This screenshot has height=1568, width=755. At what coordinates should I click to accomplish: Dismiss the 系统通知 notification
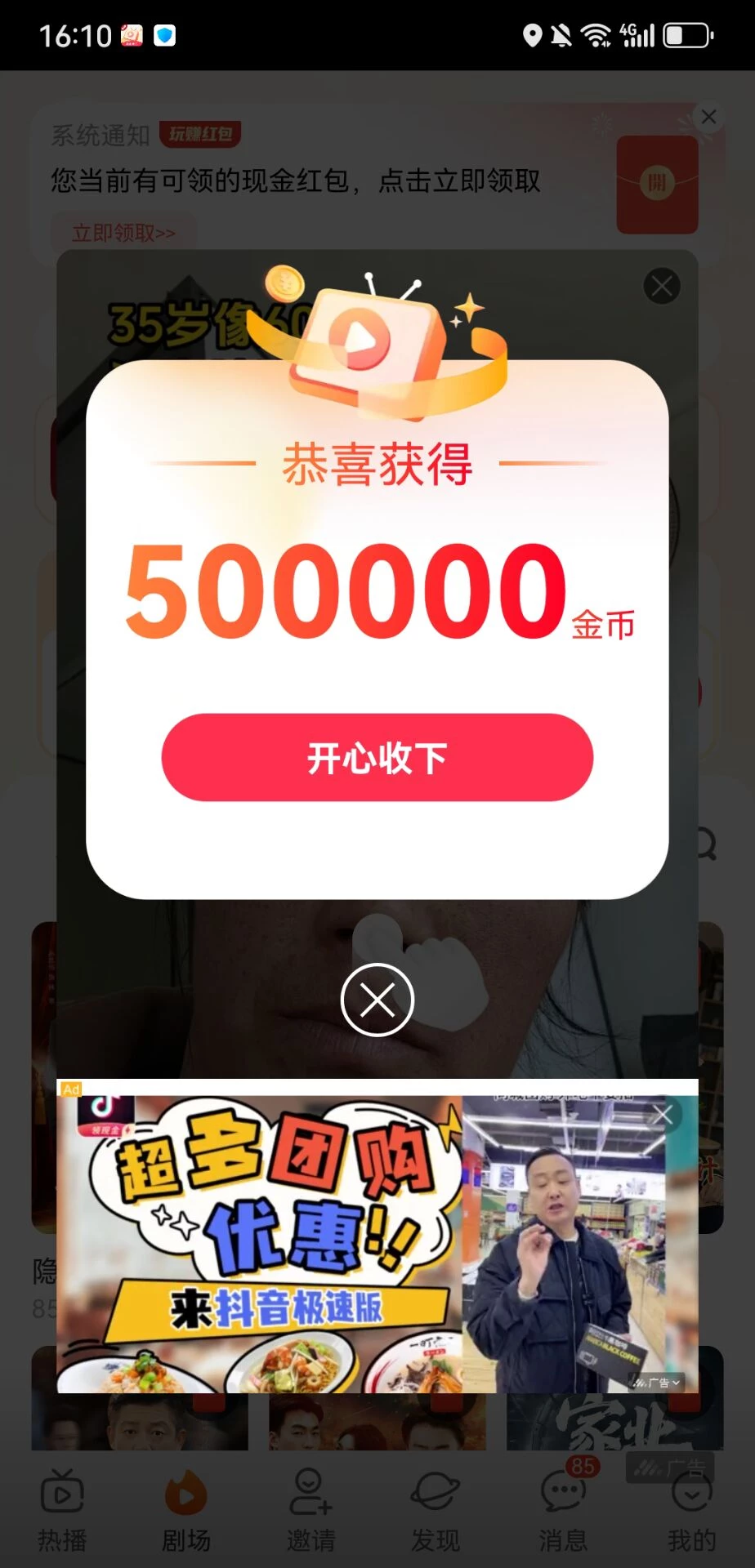click(x=708, y=117)
